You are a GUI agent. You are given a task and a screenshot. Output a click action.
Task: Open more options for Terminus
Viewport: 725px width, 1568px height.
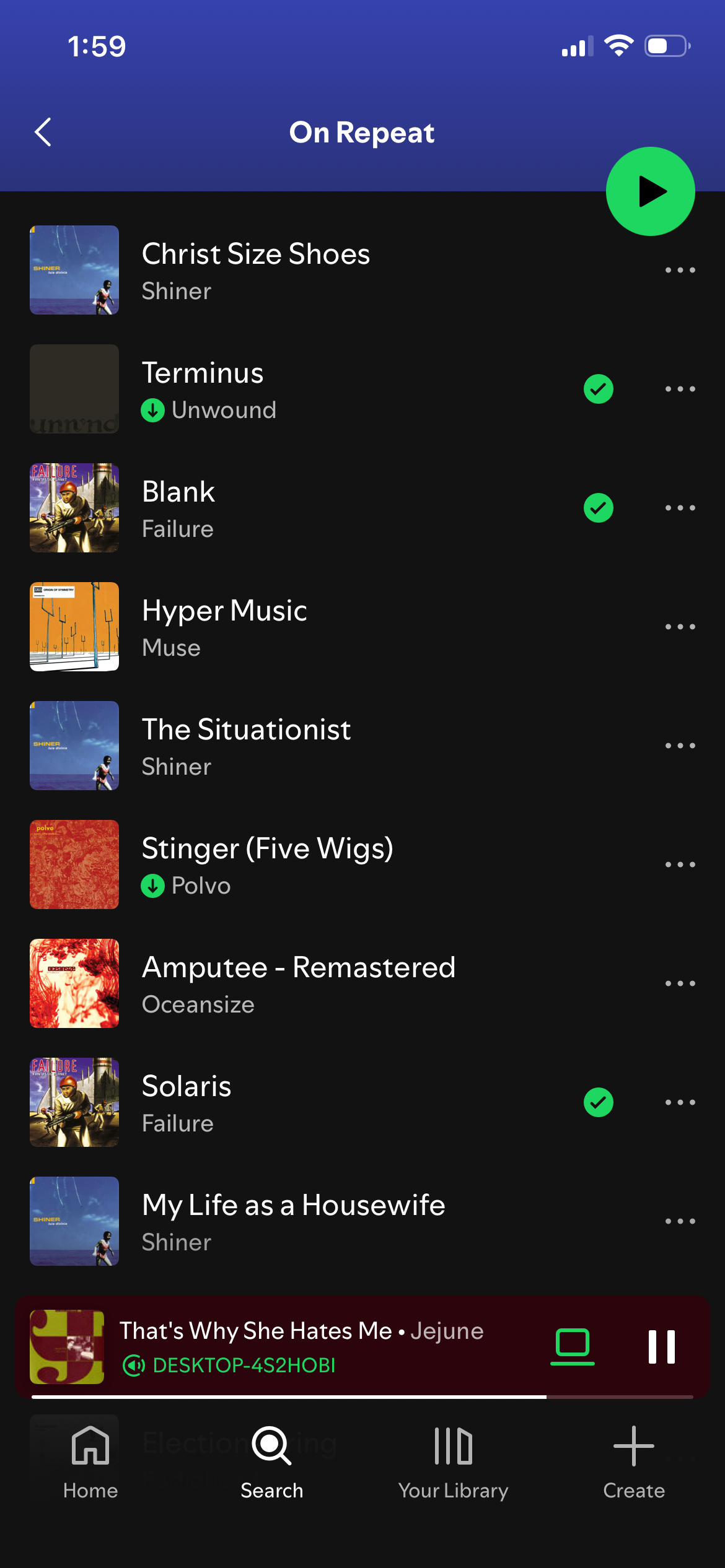click(680, 389)
